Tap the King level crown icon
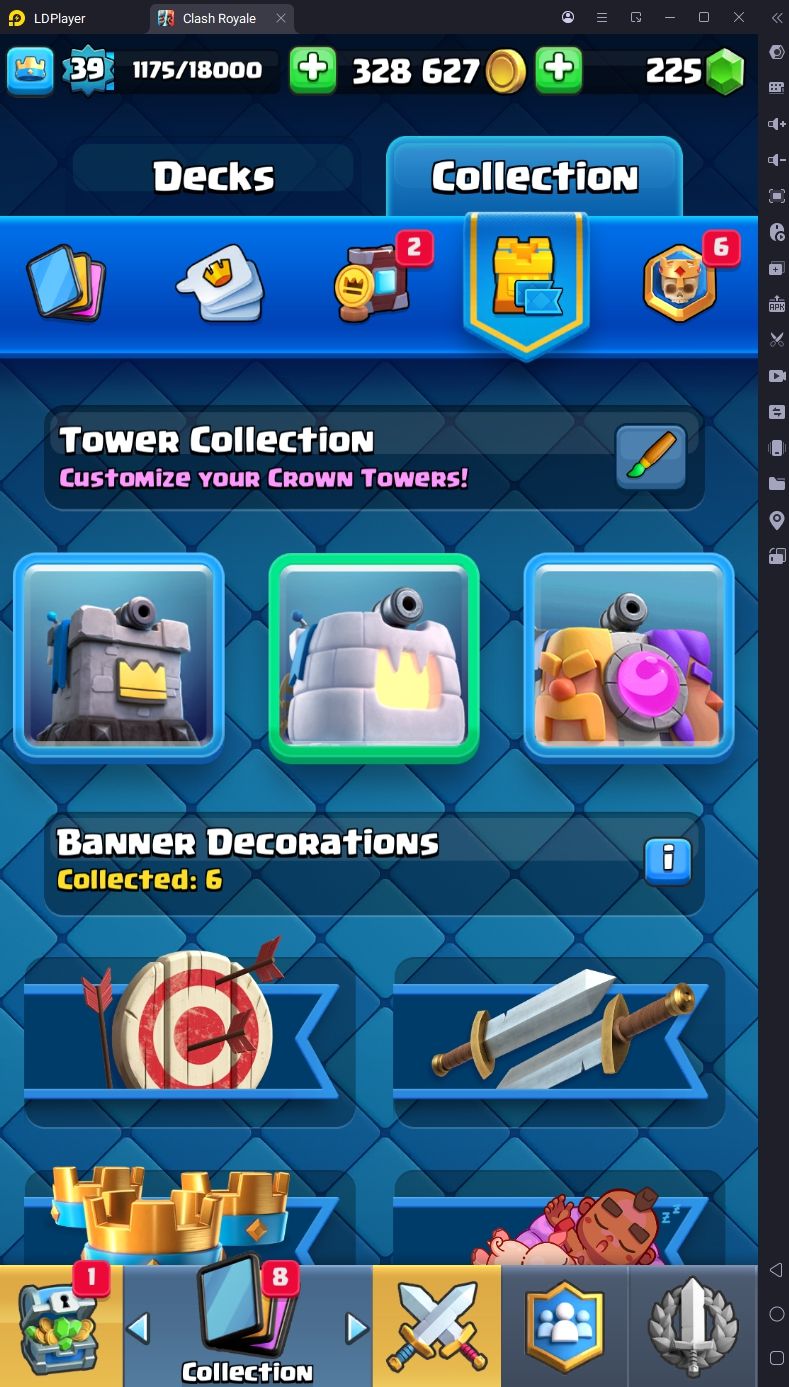The height and width of the screenshot is (1387, 789). click(30, 70)
